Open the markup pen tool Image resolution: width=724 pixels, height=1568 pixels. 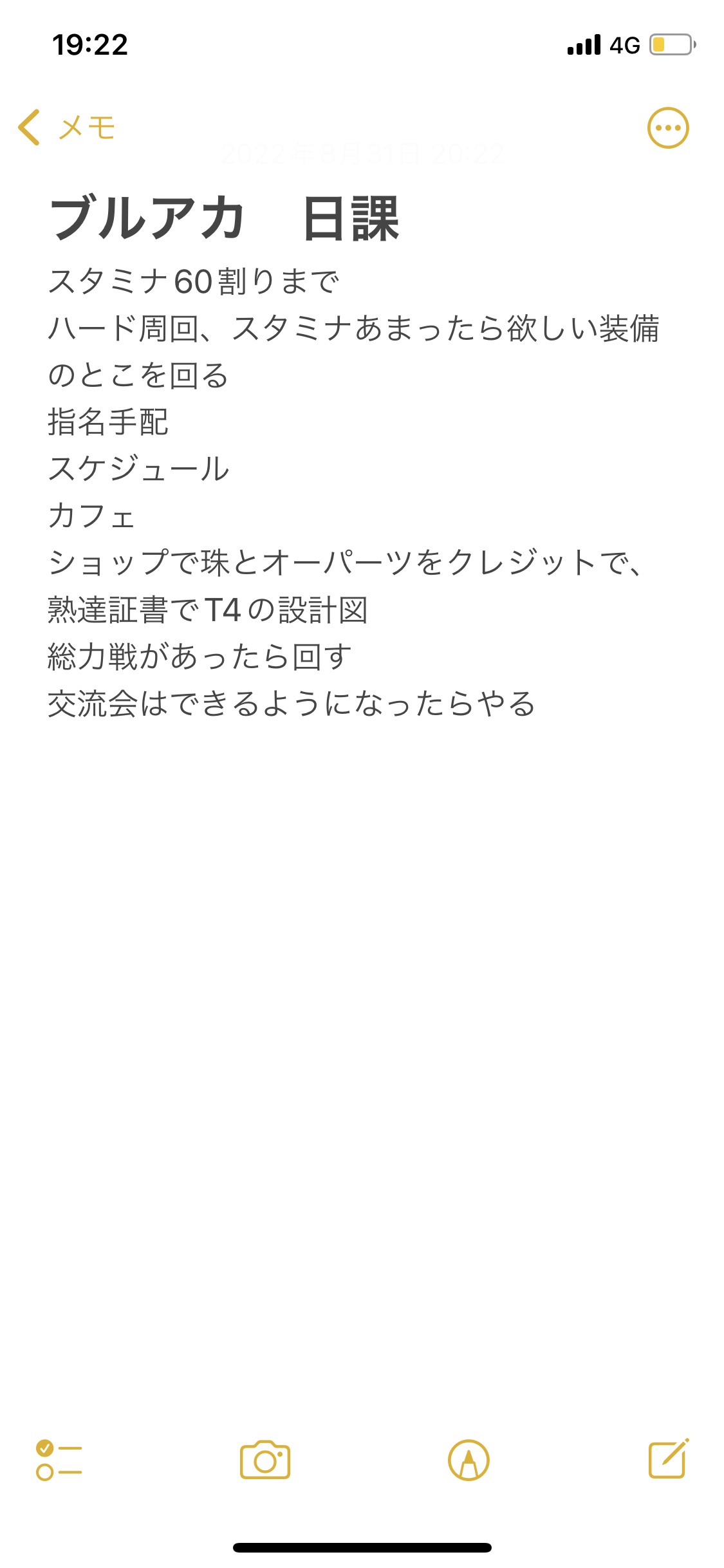(469, 1461)
